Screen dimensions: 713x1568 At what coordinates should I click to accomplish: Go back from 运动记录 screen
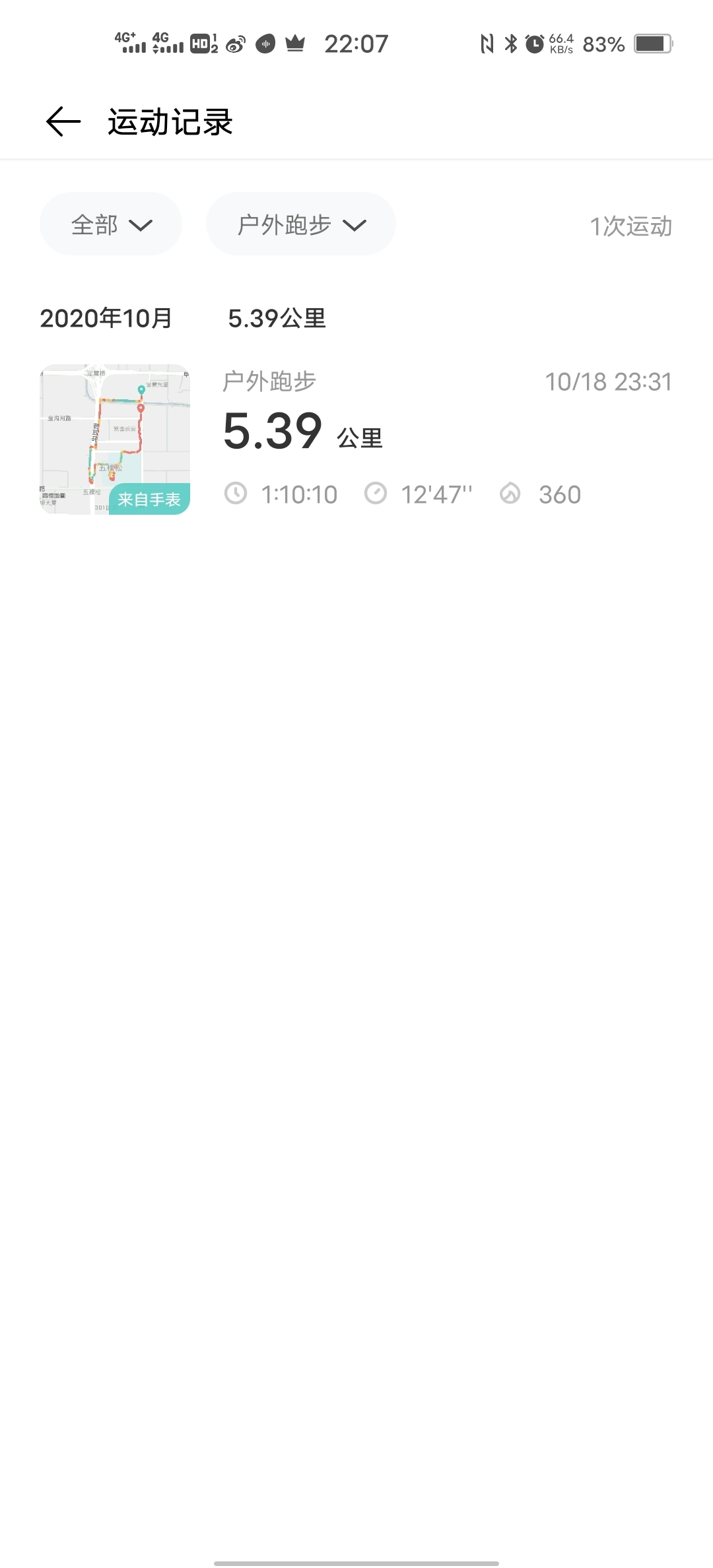click(63, 122)
